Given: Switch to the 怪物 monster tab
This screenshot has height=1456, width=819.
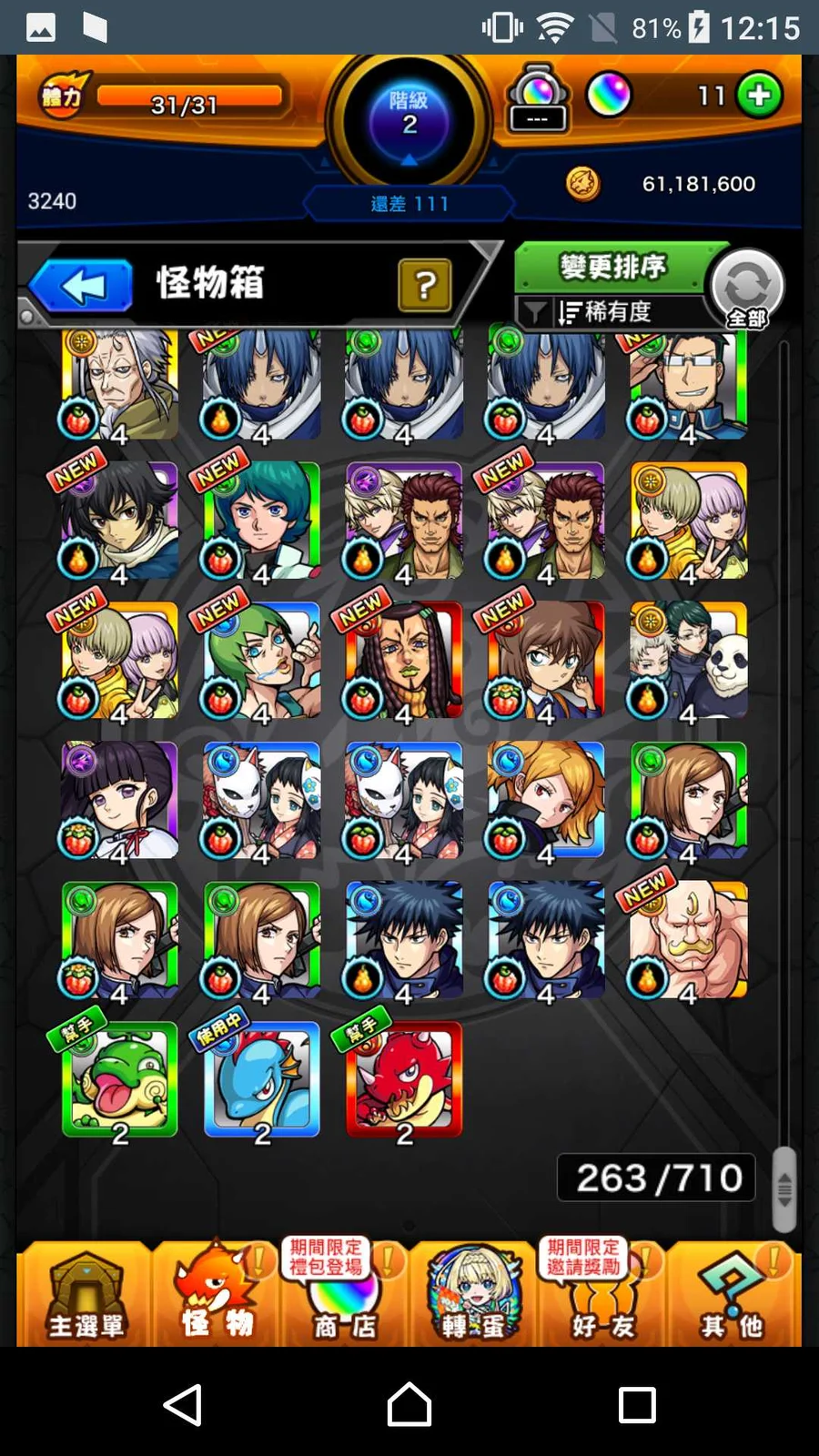Looking at the screenshot, I should (217, 1294).
